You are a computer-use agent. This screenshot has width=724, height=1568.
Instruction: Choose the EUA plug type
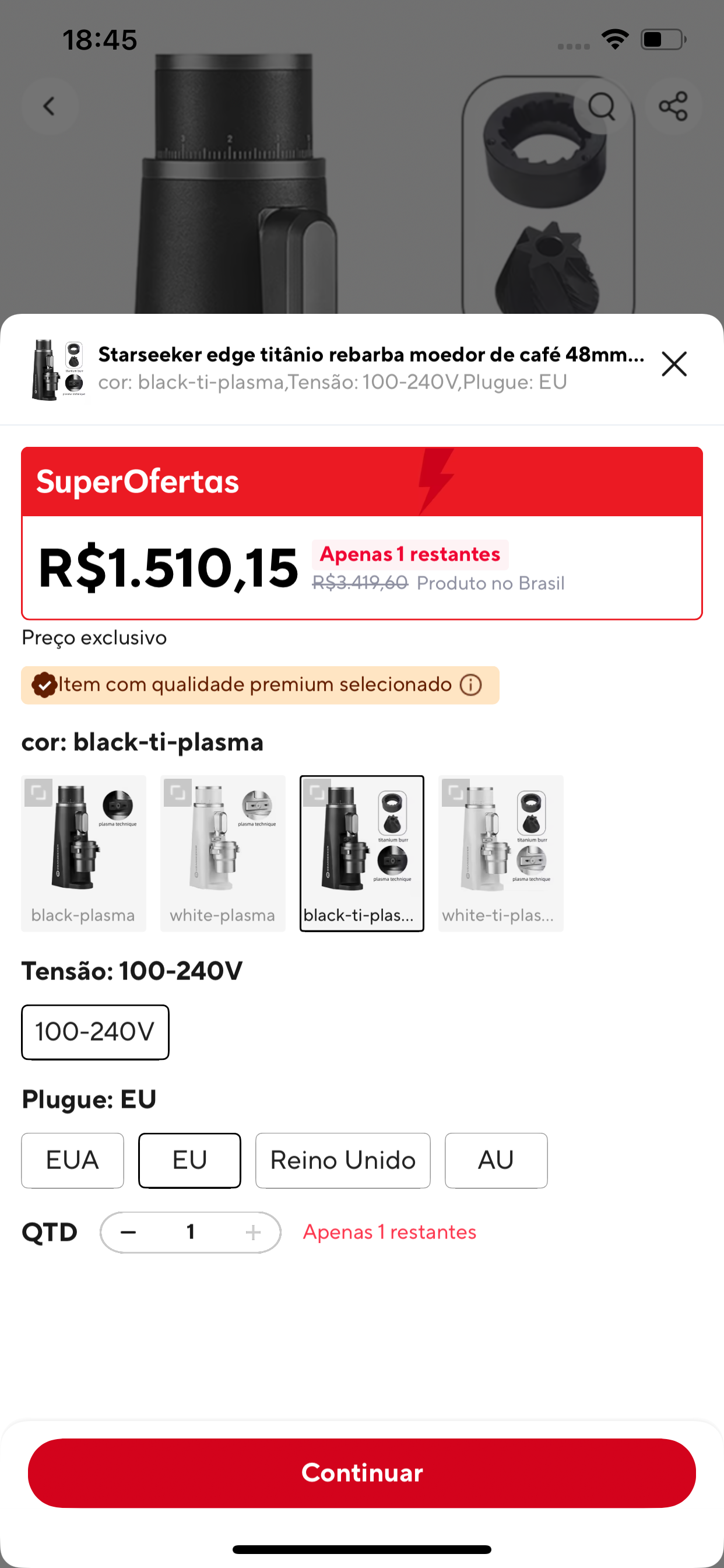pyautogui.click(x=72, y=1160)
